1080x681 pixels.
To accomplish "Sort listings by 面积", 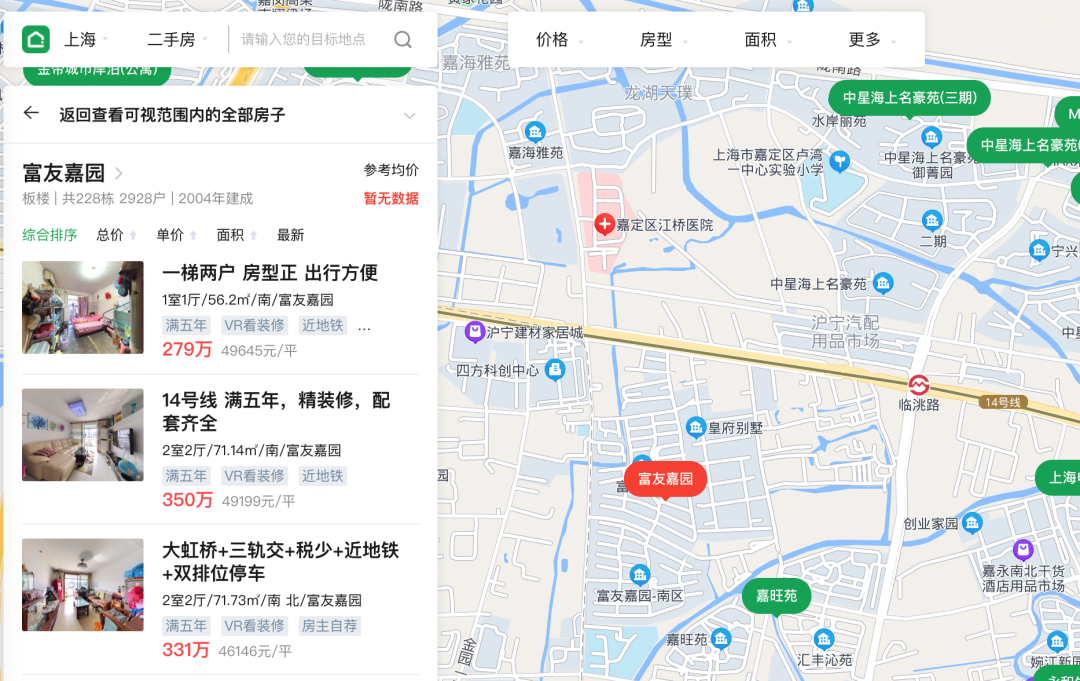I will pos(236,235).
